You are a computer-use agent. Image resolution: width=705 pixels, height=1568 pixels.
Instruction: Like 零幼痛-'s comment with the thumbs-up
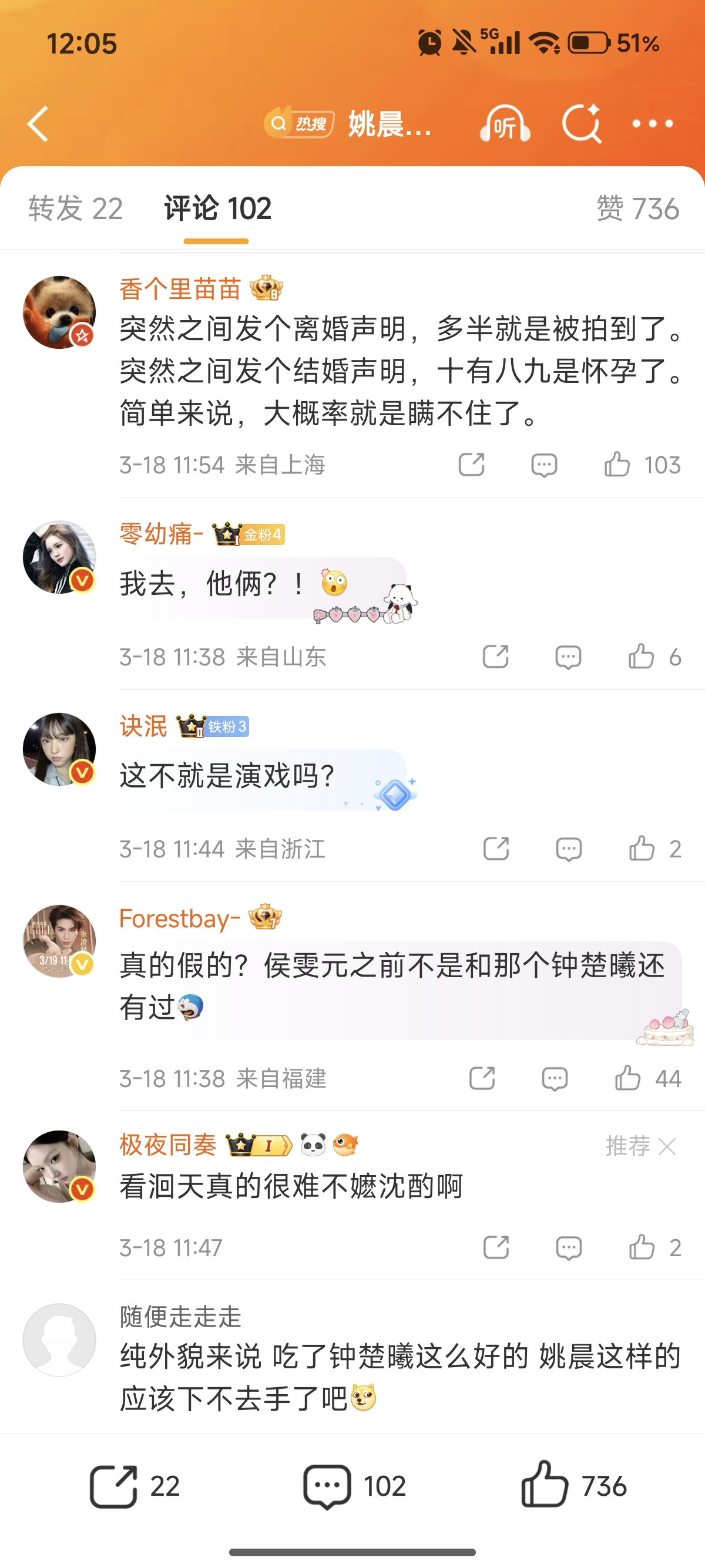click(x=641, y=657)
